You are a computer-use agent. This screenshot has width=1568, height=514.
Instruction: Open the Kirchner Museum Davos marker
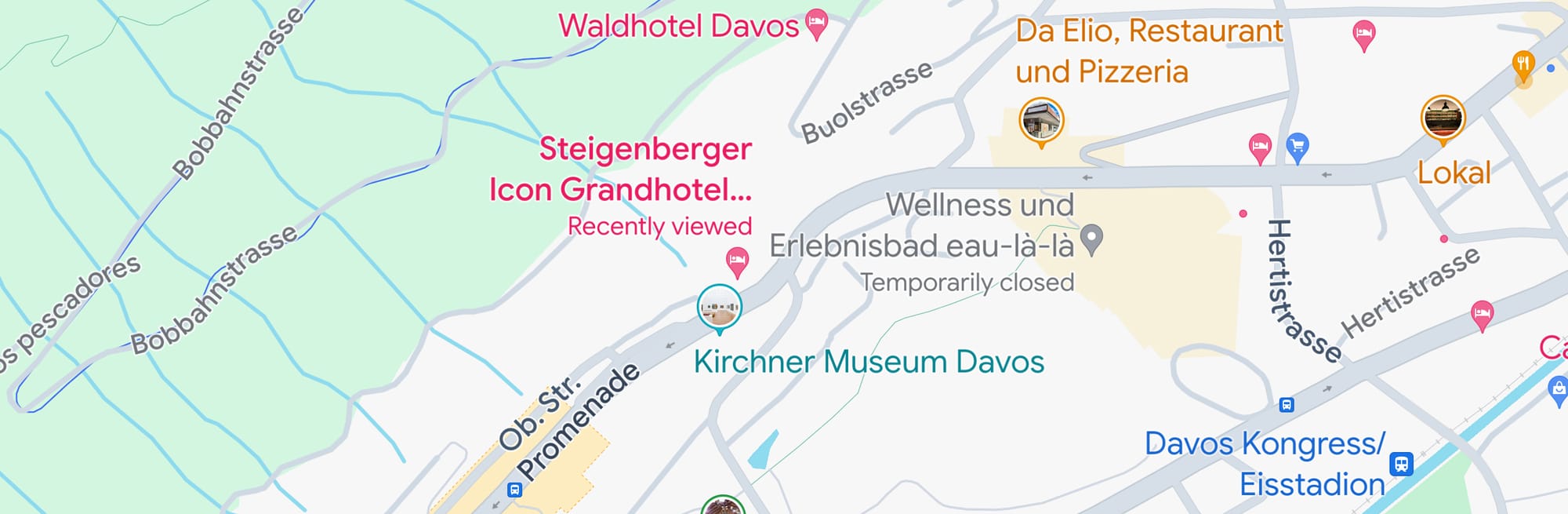(719, 306)
